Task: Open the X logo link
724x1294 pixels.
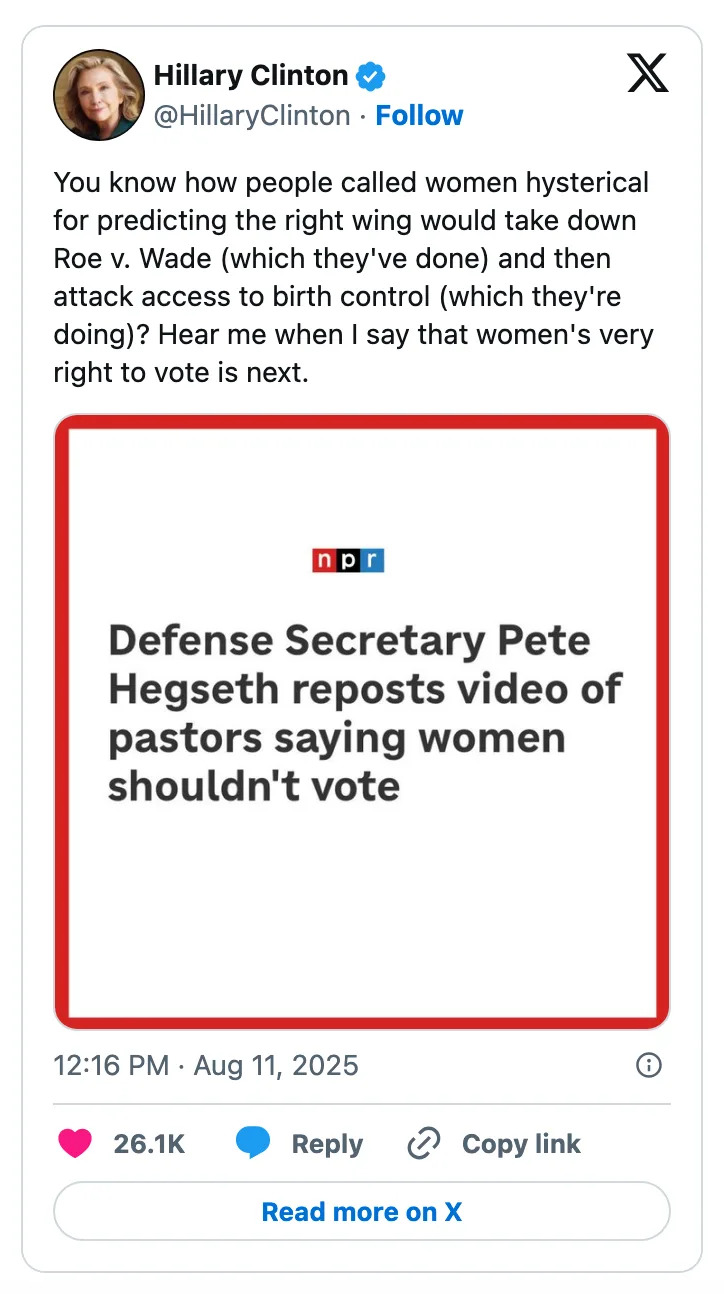Action: 647,75
